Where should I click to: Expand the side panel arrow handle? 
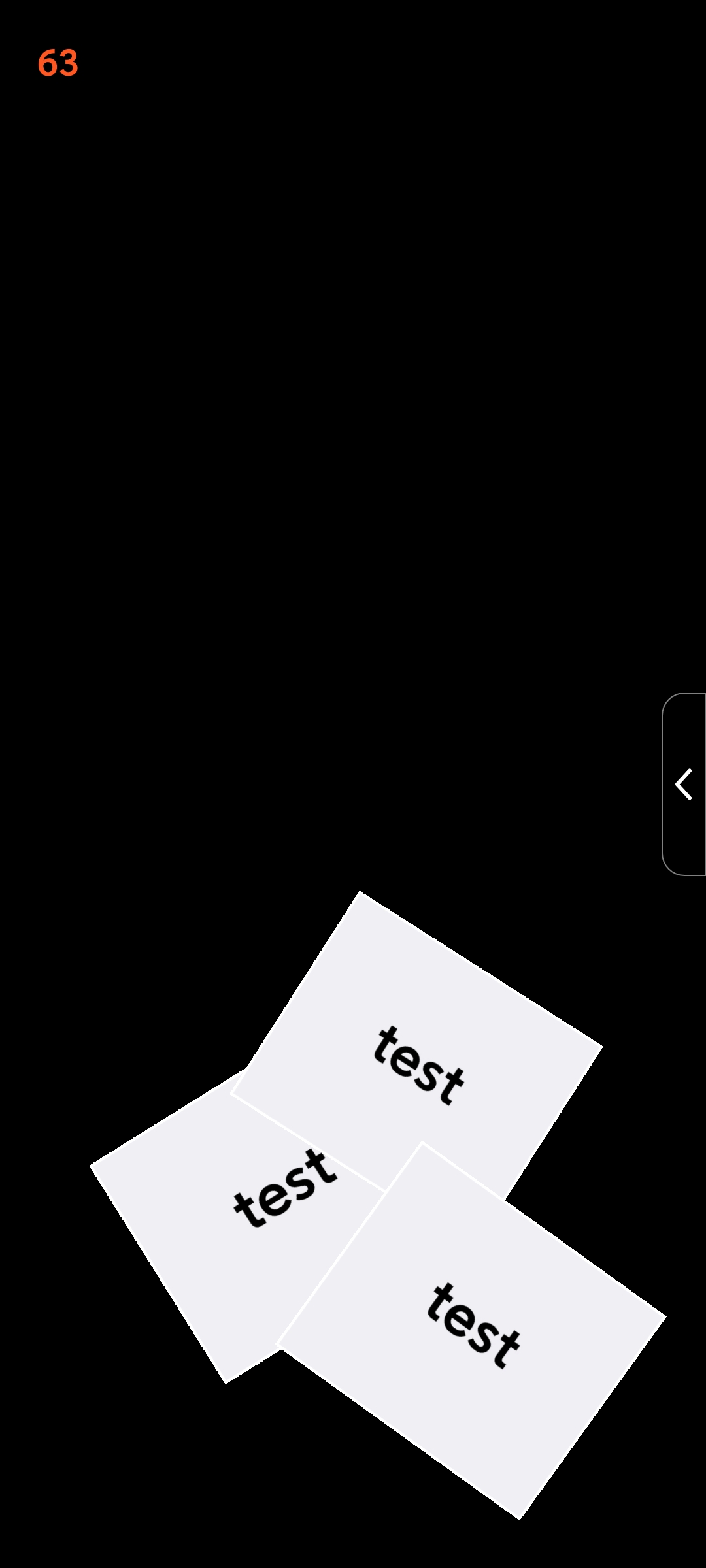click(684, 784)
